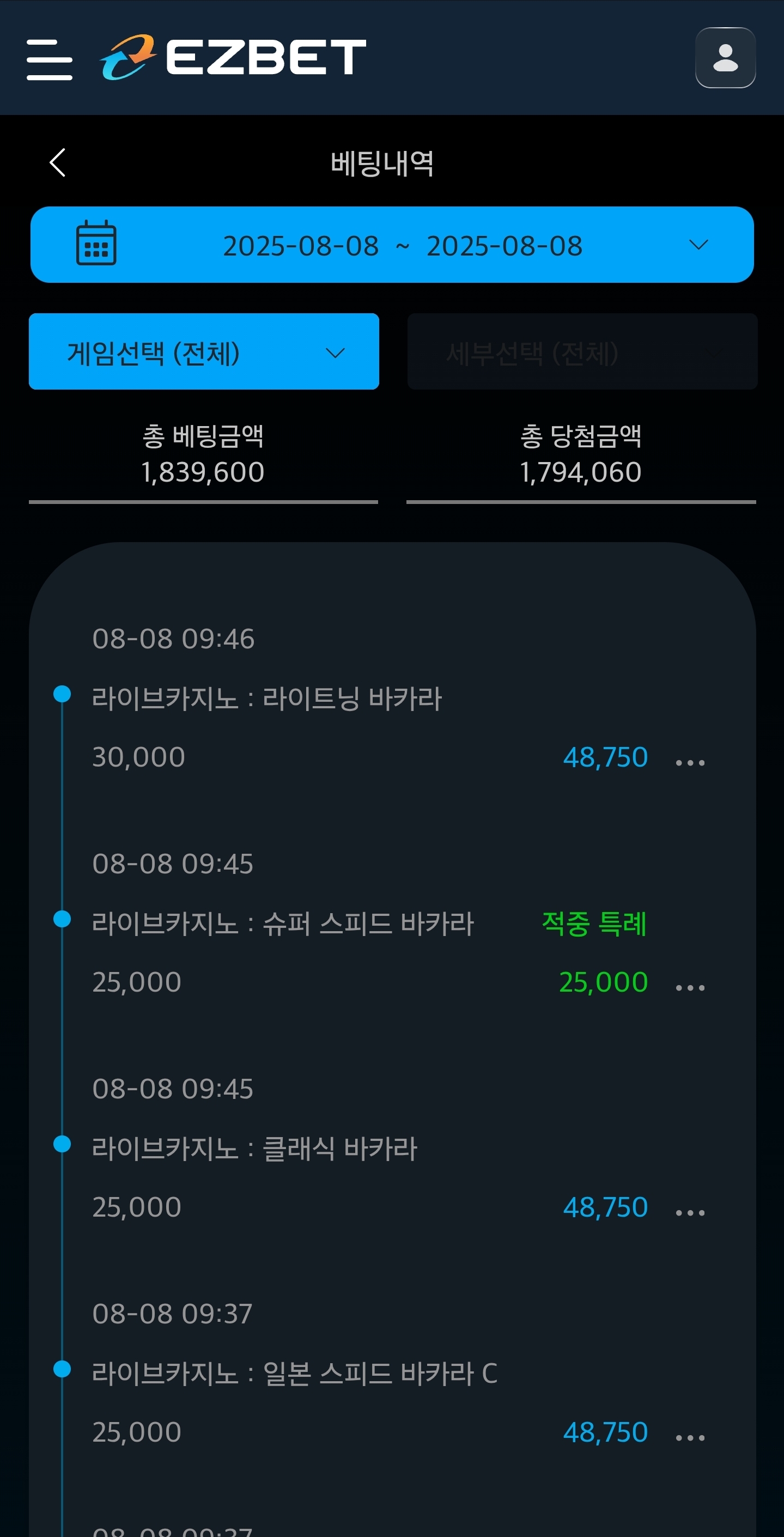Screen dimensions: 784x1537
Task: Open more options for 슈퍼 스피드 바카라 bet
Action: point(690,987)
